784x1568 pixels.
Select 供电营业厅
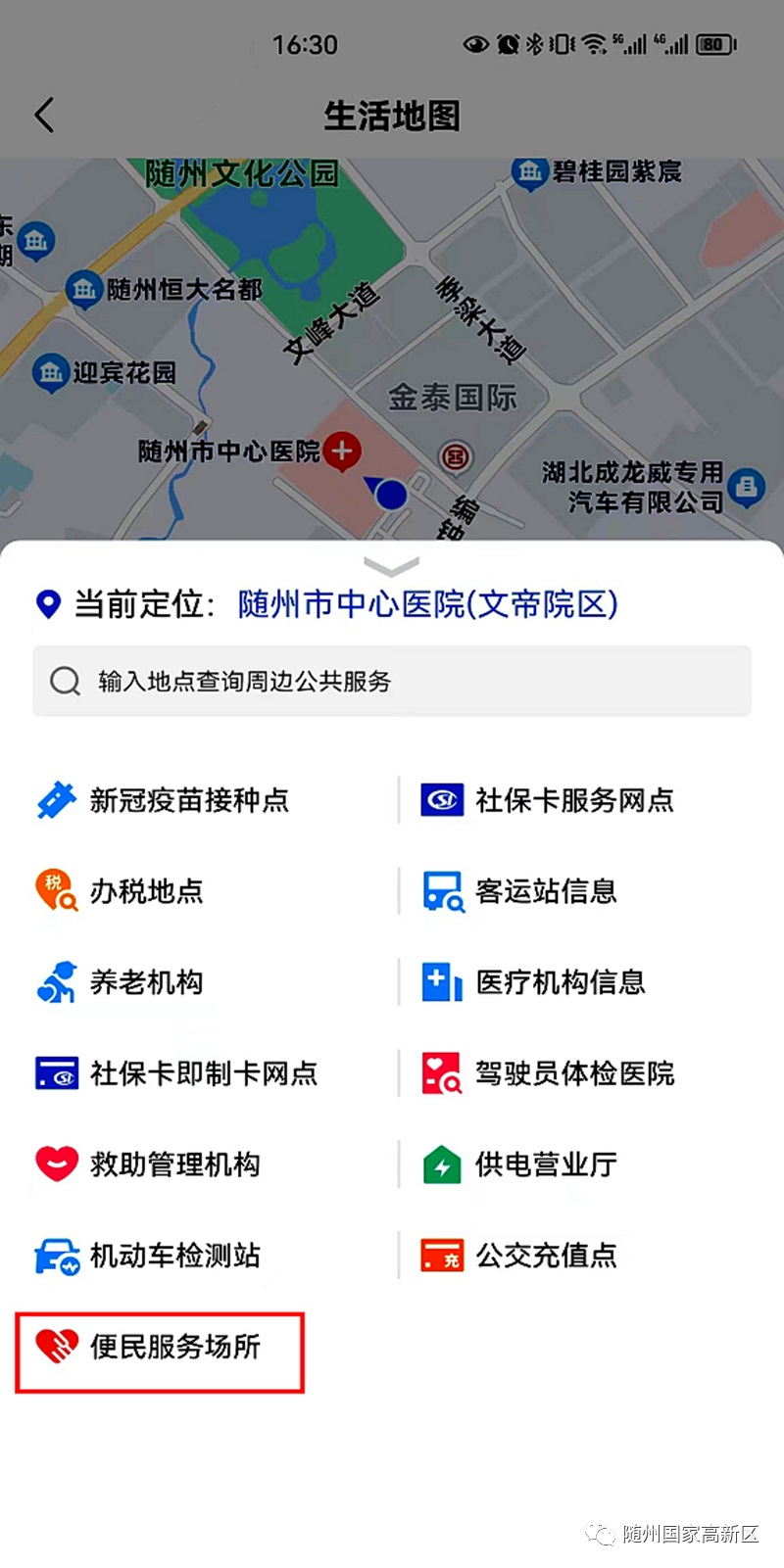[x=519, y=1164]
